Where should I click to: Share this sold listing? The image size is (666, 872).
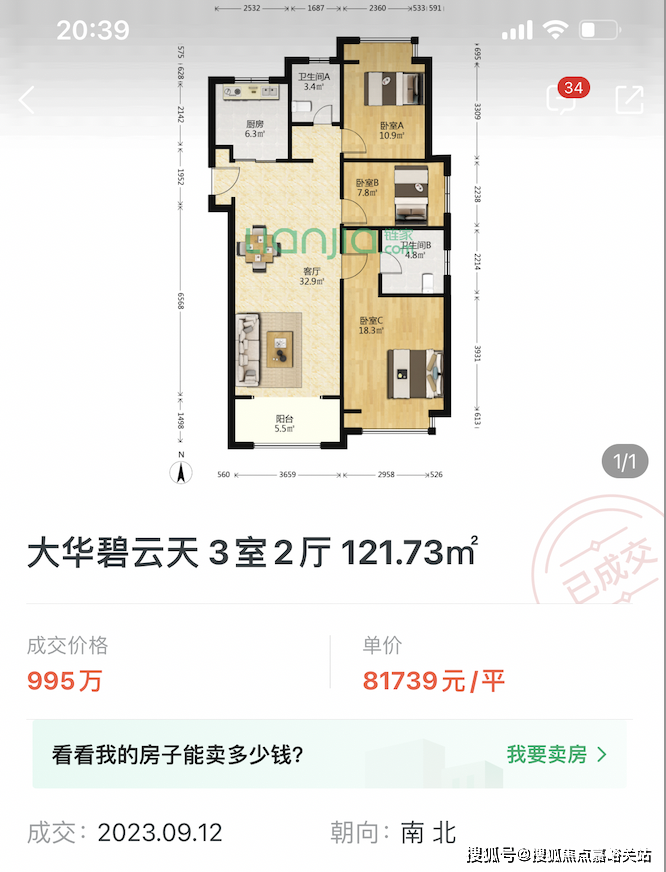[x=629, y=99]
